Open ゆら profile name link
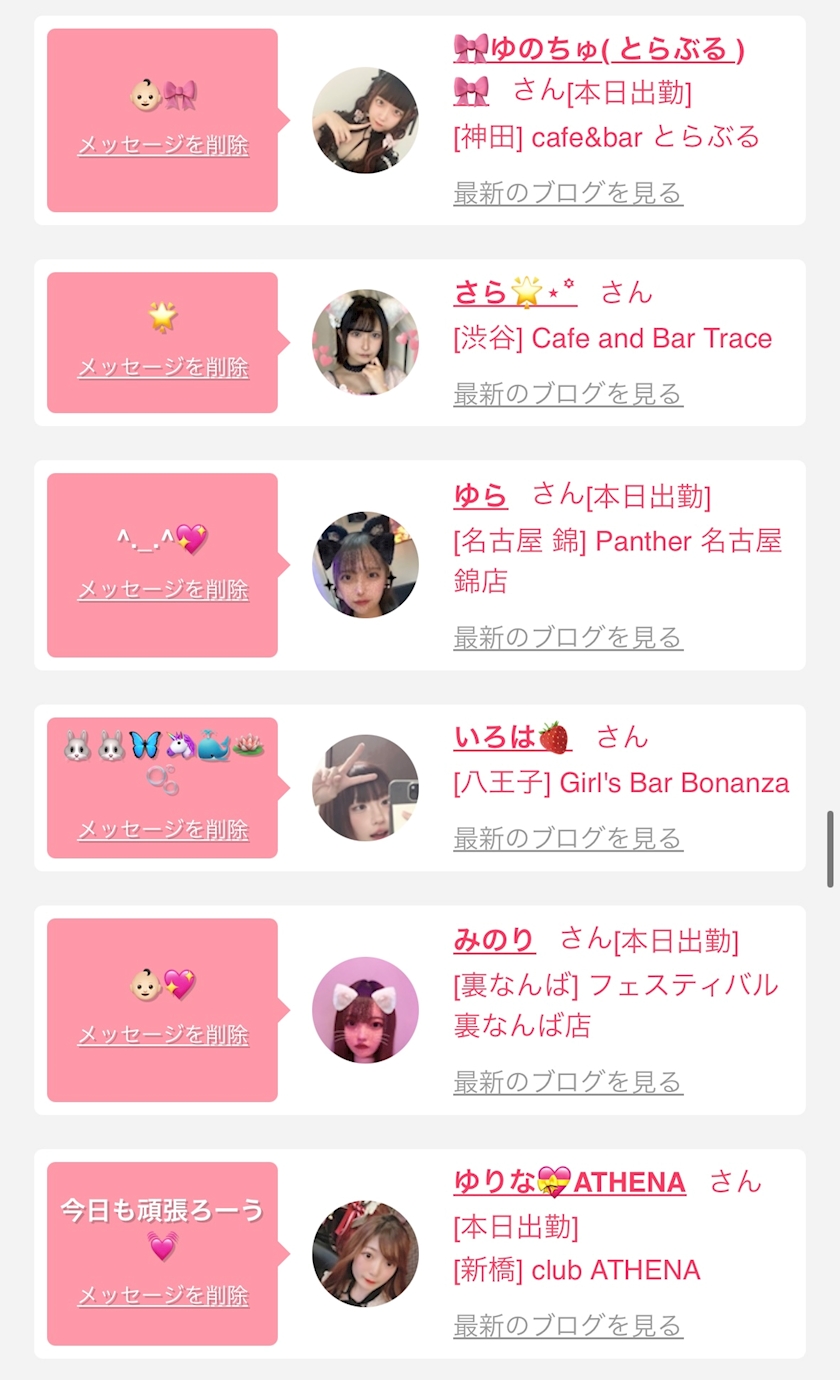This screenshot has height=1380, width=840. tap(481, 494)
